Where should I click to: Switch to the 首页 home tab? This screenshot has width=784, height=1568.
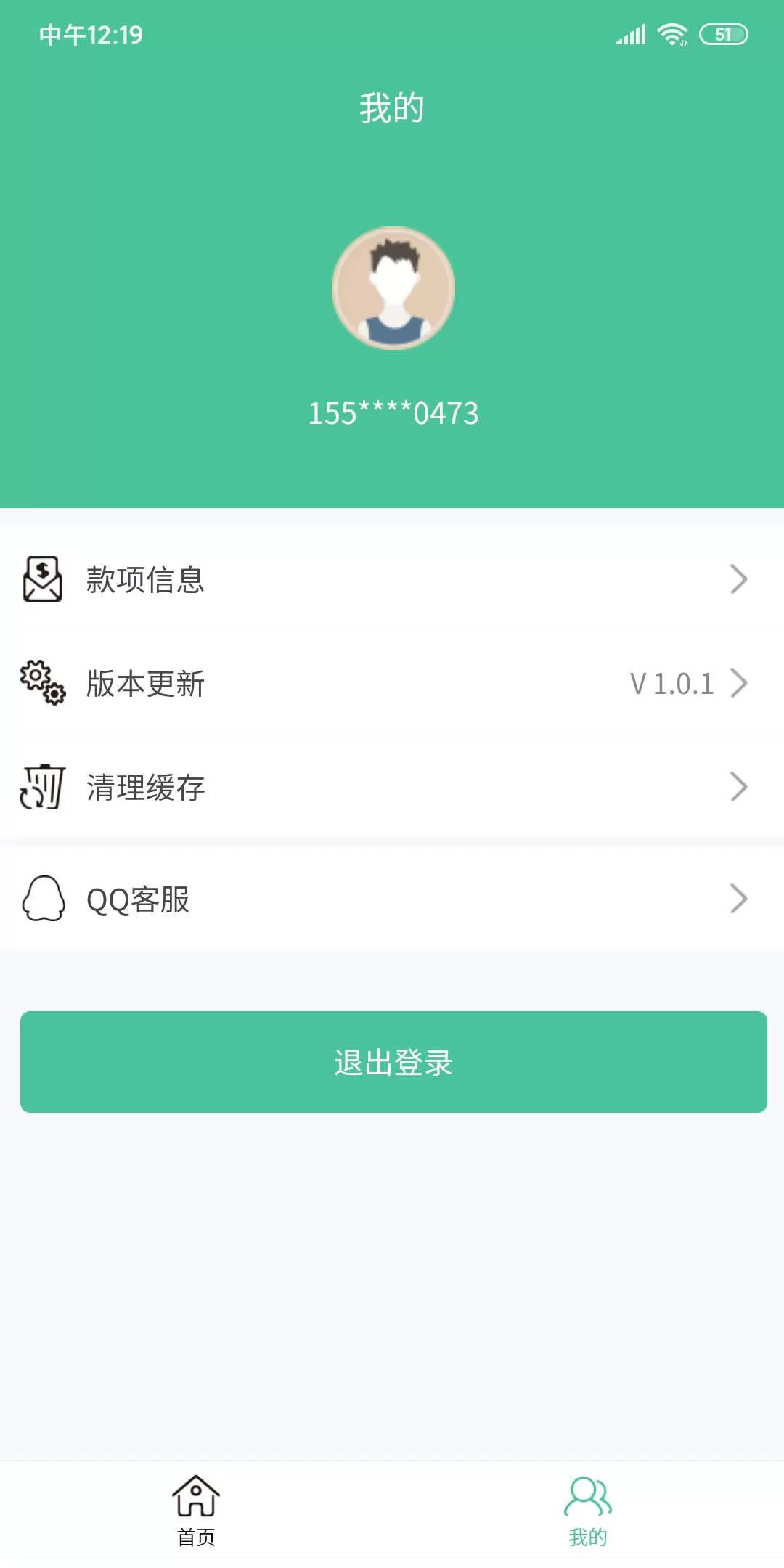196,1511
